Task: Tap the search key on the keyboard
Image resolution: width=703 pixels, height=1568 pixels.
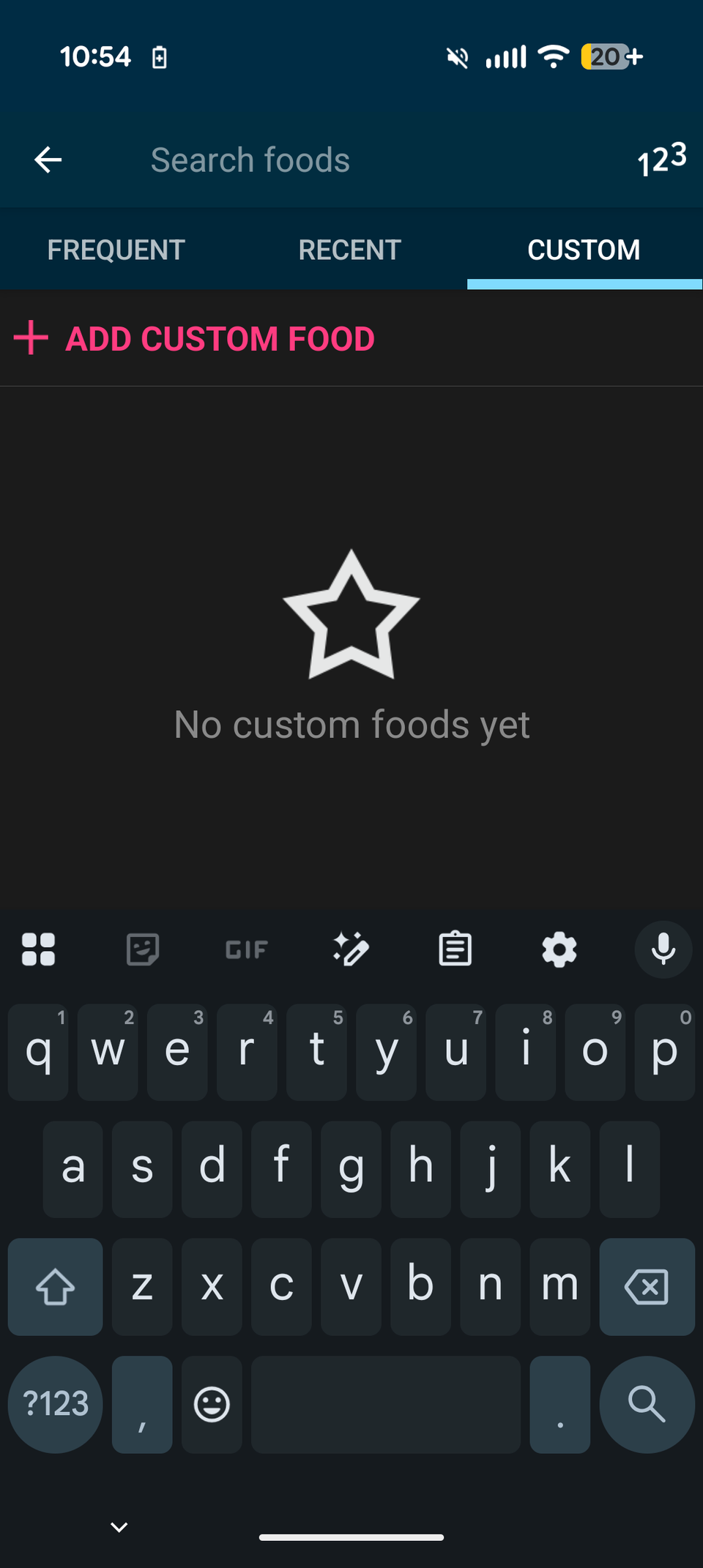Action: point(647,1405)
